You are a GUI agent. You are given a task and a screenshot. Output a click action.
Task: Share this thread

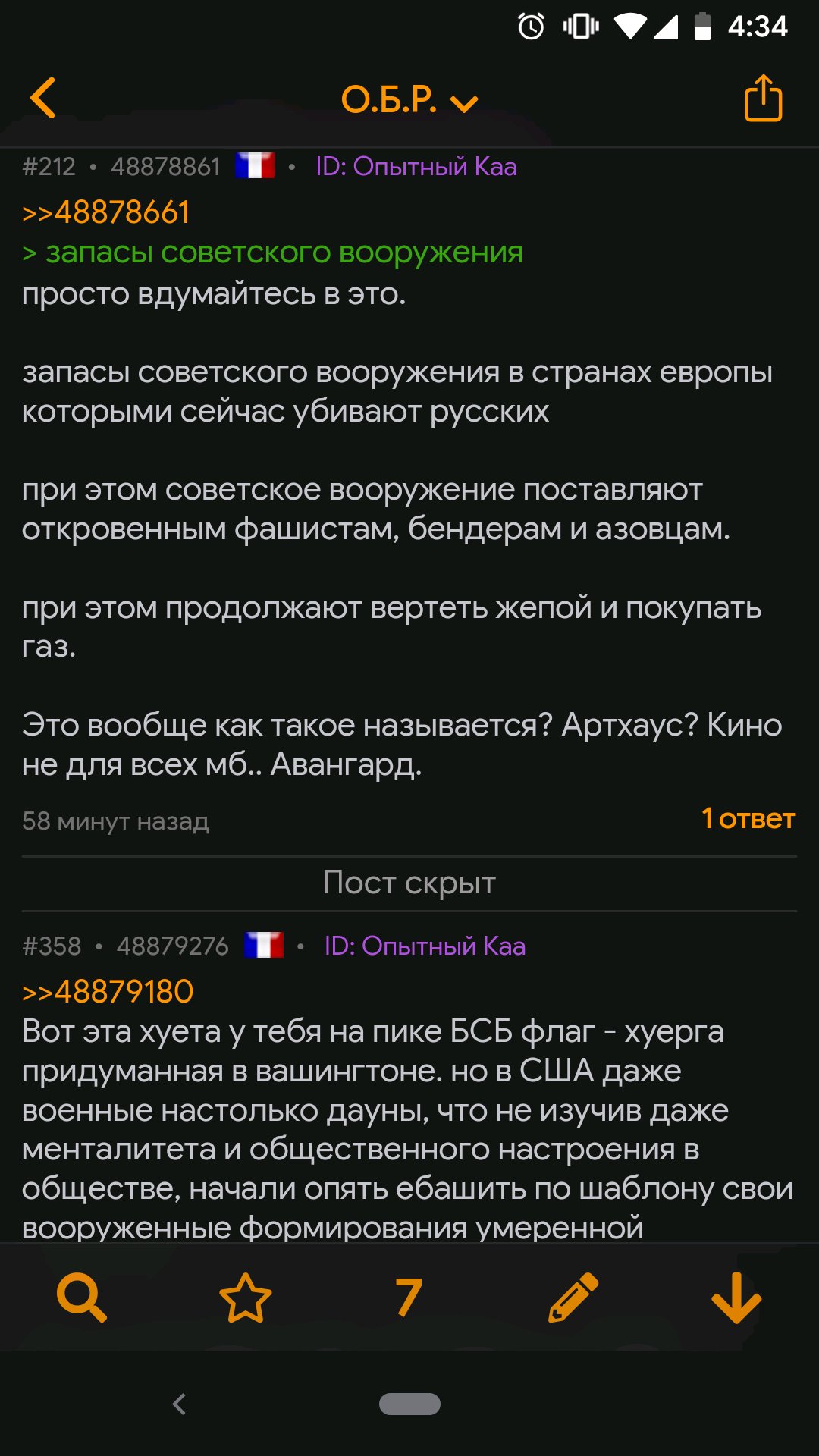point(763,98)
